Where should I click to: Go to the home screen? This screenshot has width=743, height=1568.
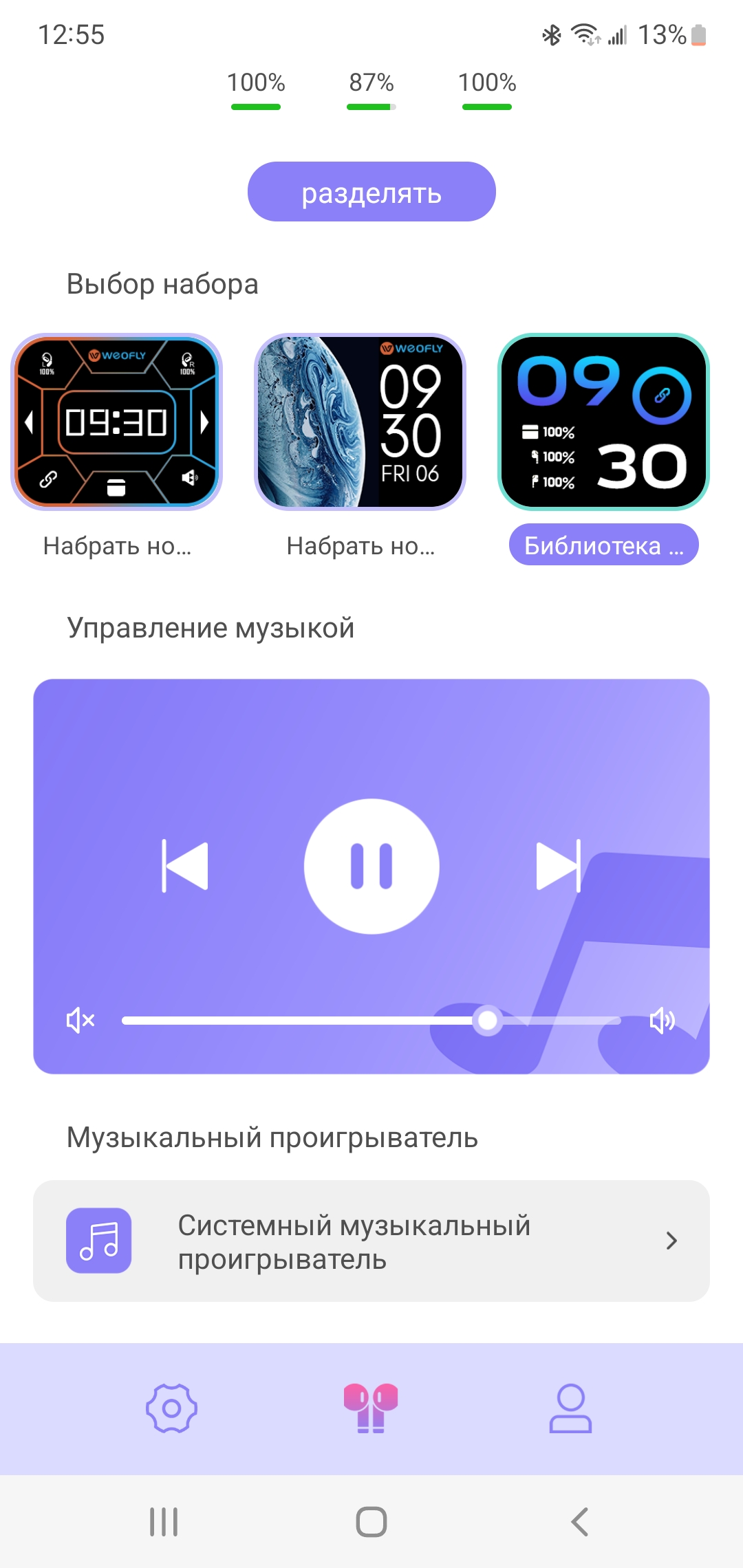click(371, 1521)
